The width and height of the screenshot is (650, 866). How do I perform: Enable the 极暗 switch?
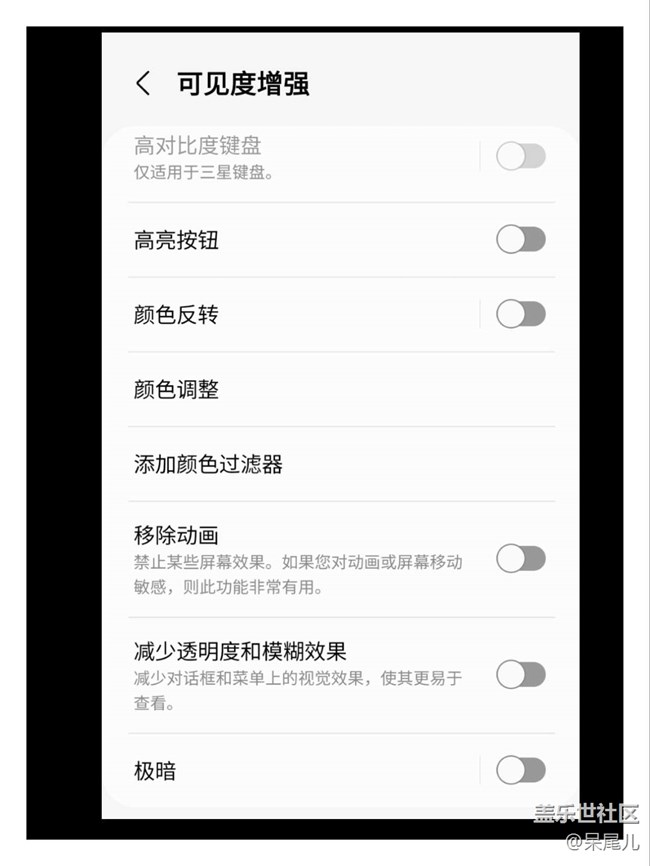pos(520,770)
